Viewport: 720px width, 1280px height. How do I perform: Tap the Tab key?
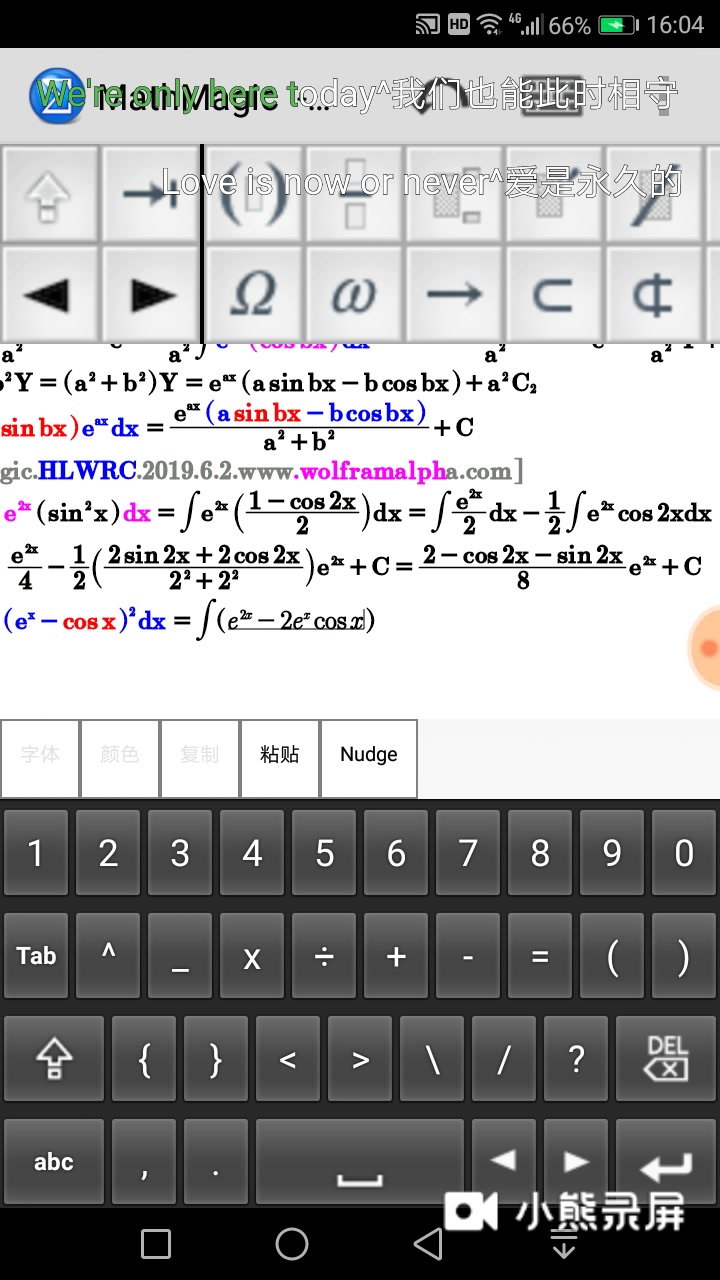[36, 956]
